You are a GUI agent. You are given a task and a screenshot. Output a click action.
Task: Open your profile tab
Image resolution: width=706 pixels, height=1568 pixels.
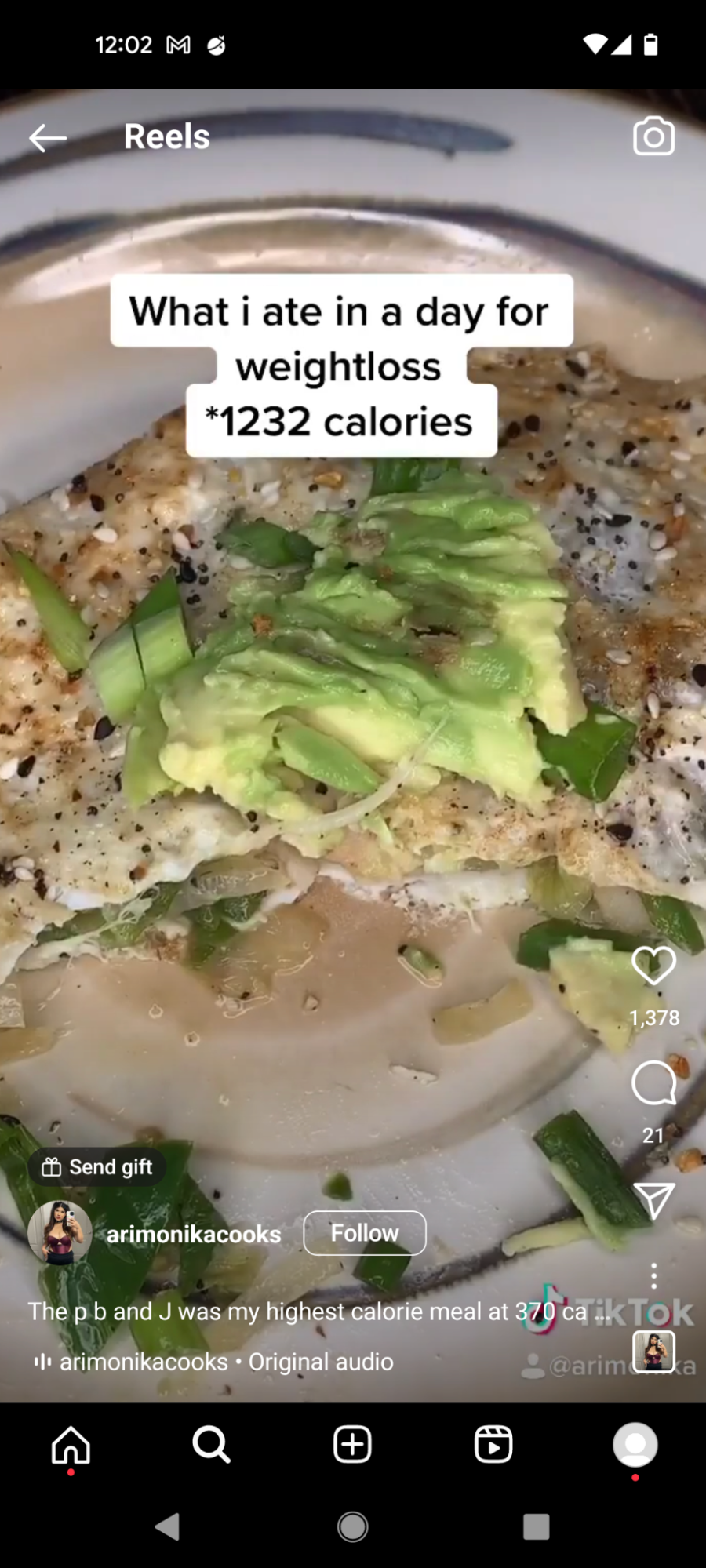(635, 1445)
